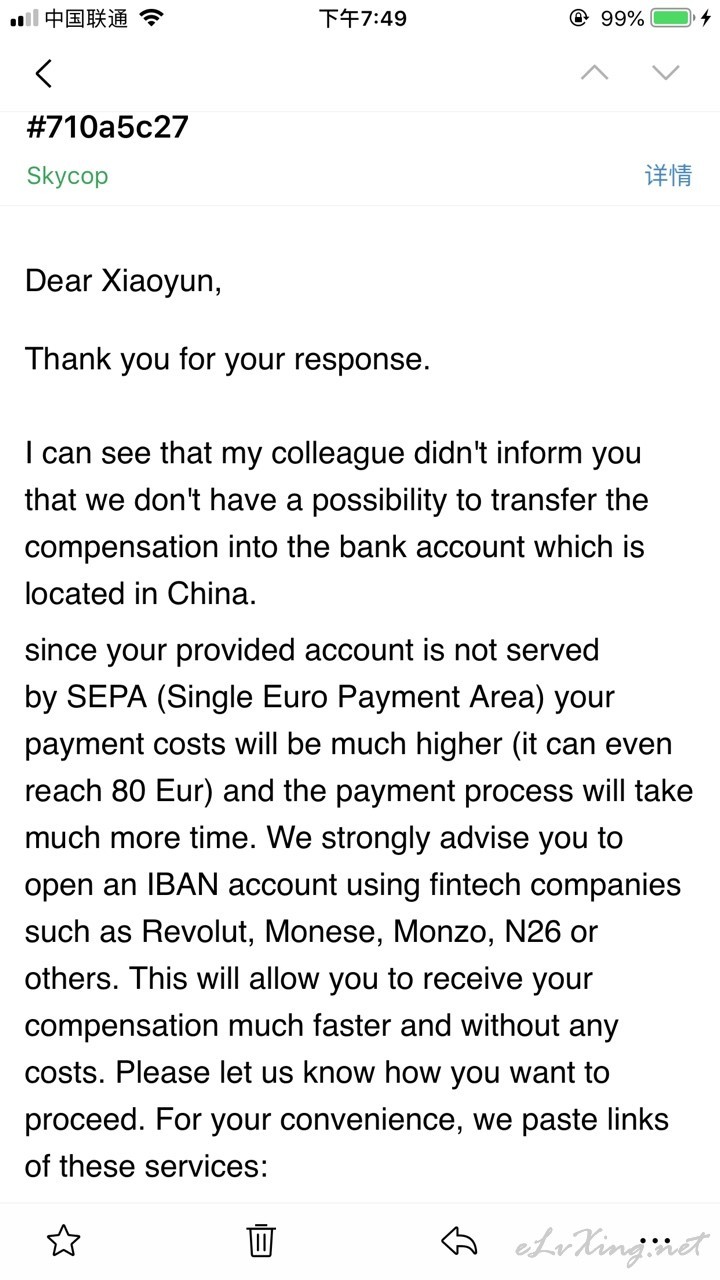Star this email
Image resolution: width=720 pixels, height=1280 pixels.
point(63,1241)
